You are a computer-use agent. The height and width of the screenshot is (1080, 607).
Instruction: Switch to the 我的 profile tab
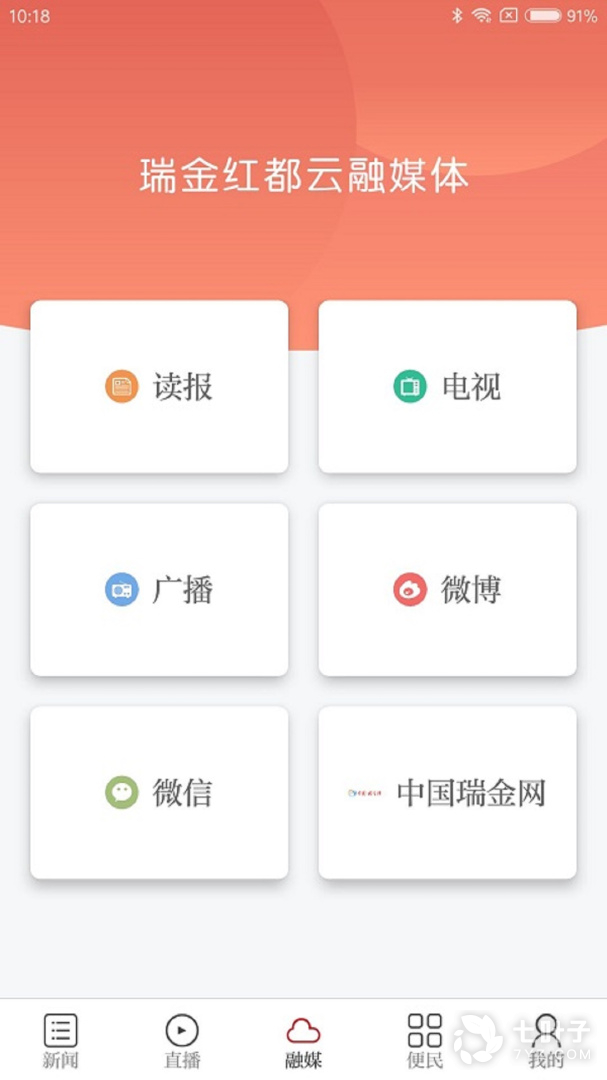point(546,1040)
